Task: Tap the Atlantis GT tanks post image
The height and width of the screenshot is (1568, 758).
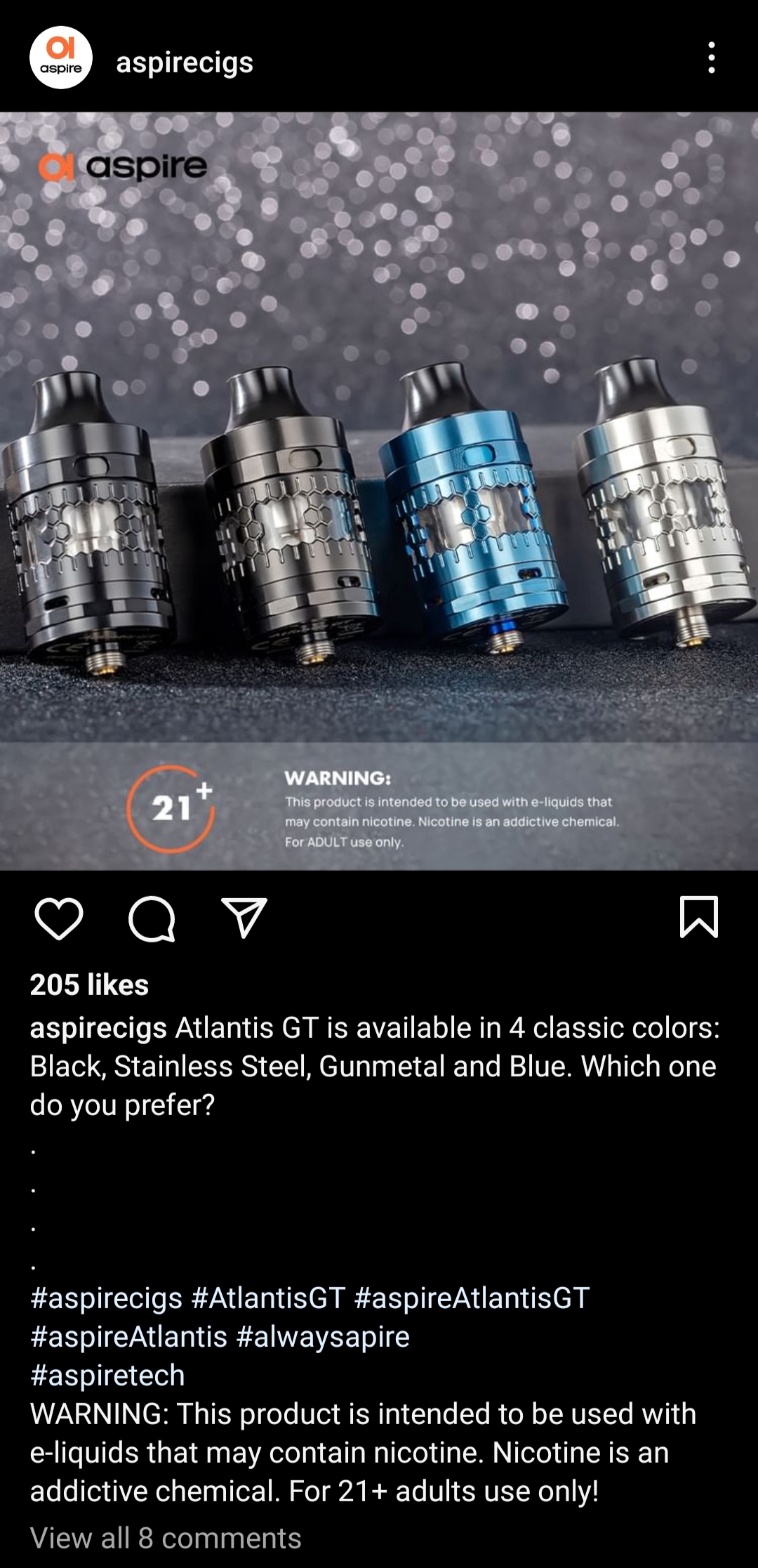Action: 379,491
